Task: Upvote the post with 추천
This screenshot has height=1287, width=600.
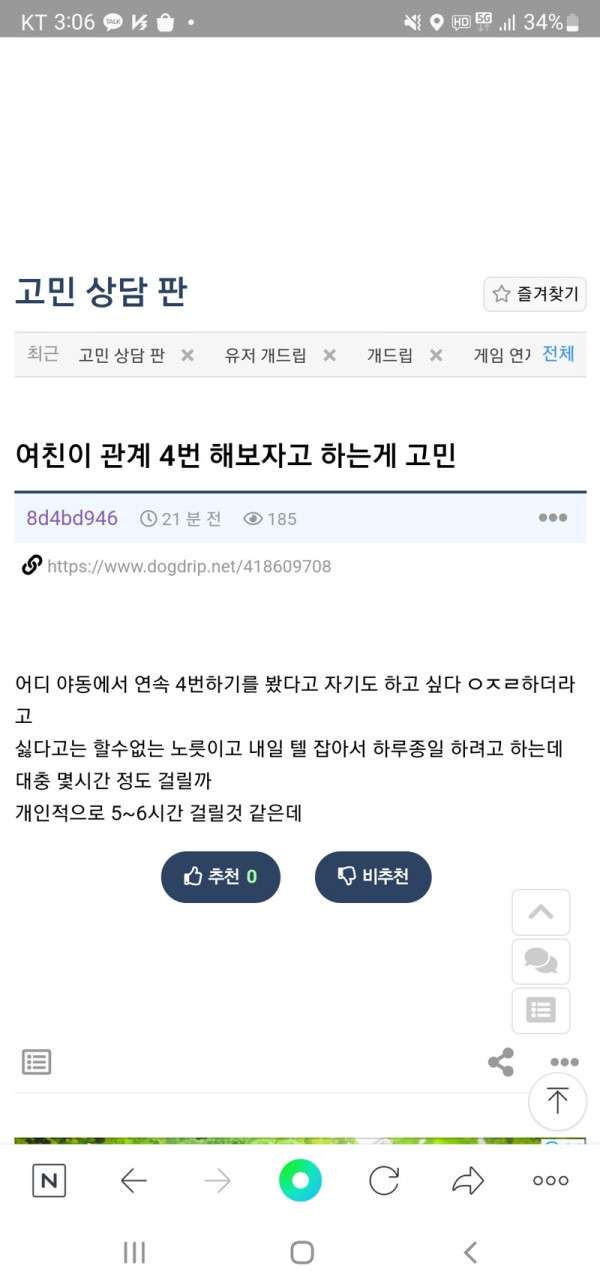Action: click(220, 877)
